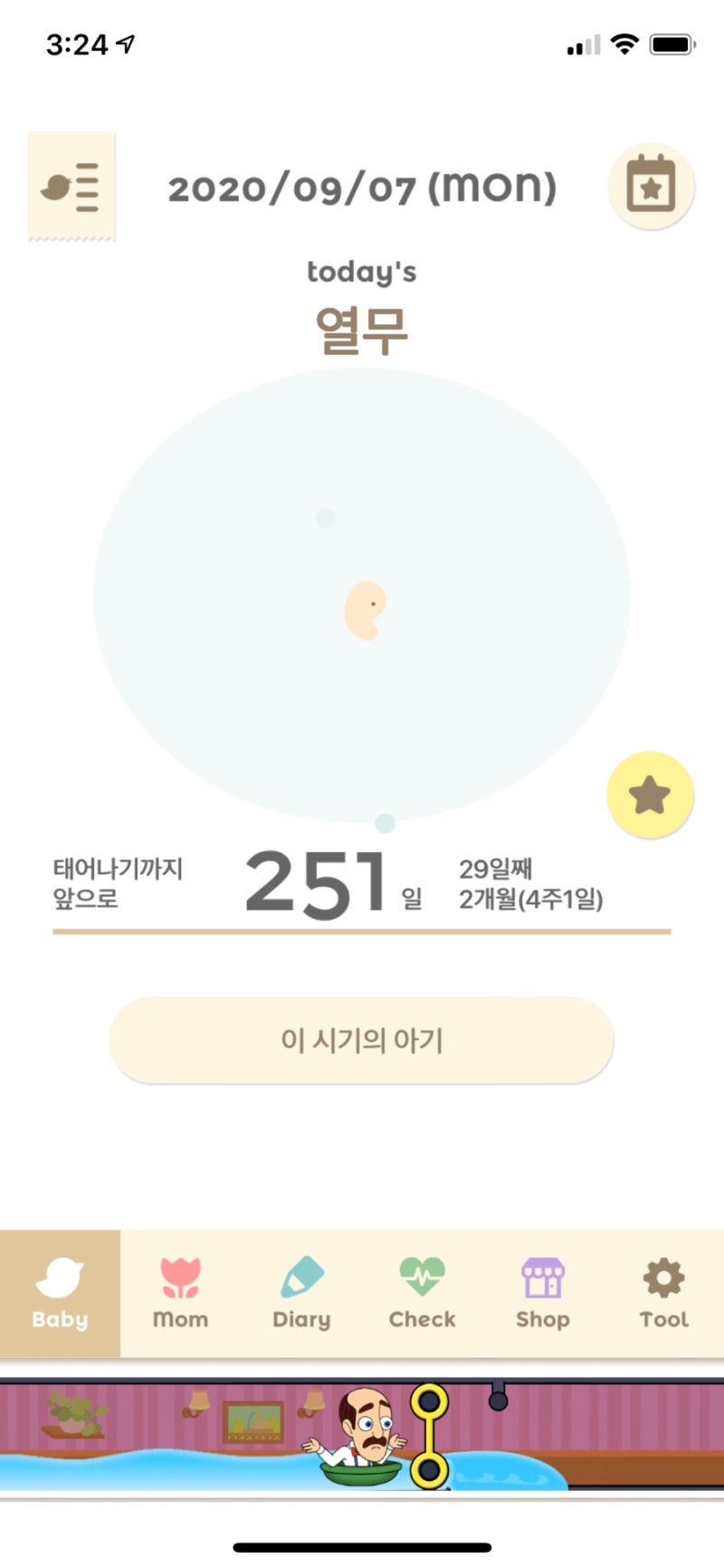The width and height of the screenshot is (724, 1568).
Task: Visit the Shop storefront icon
Action: [x=541, y=1279]
